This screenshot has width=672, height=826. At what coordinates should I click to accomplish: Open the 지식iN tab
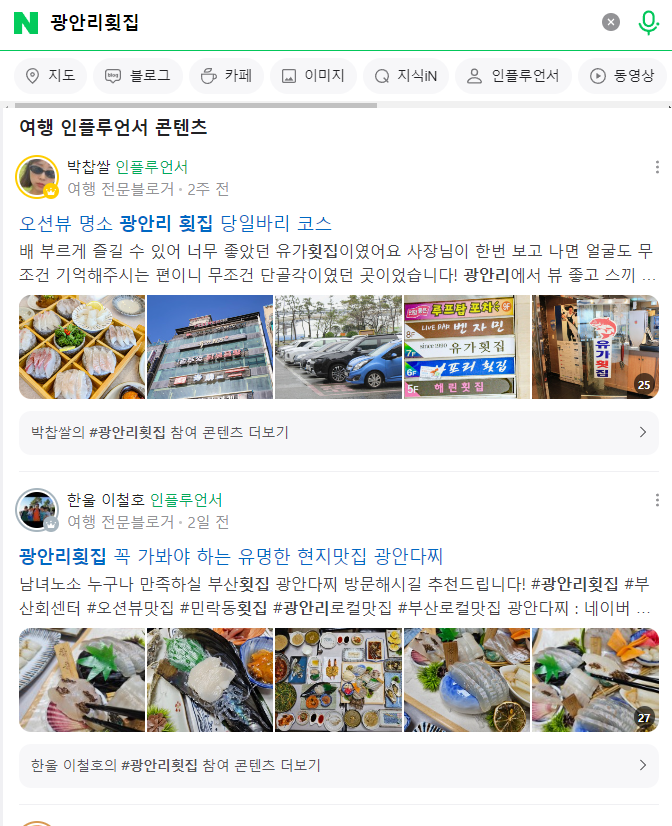[405, 75]
